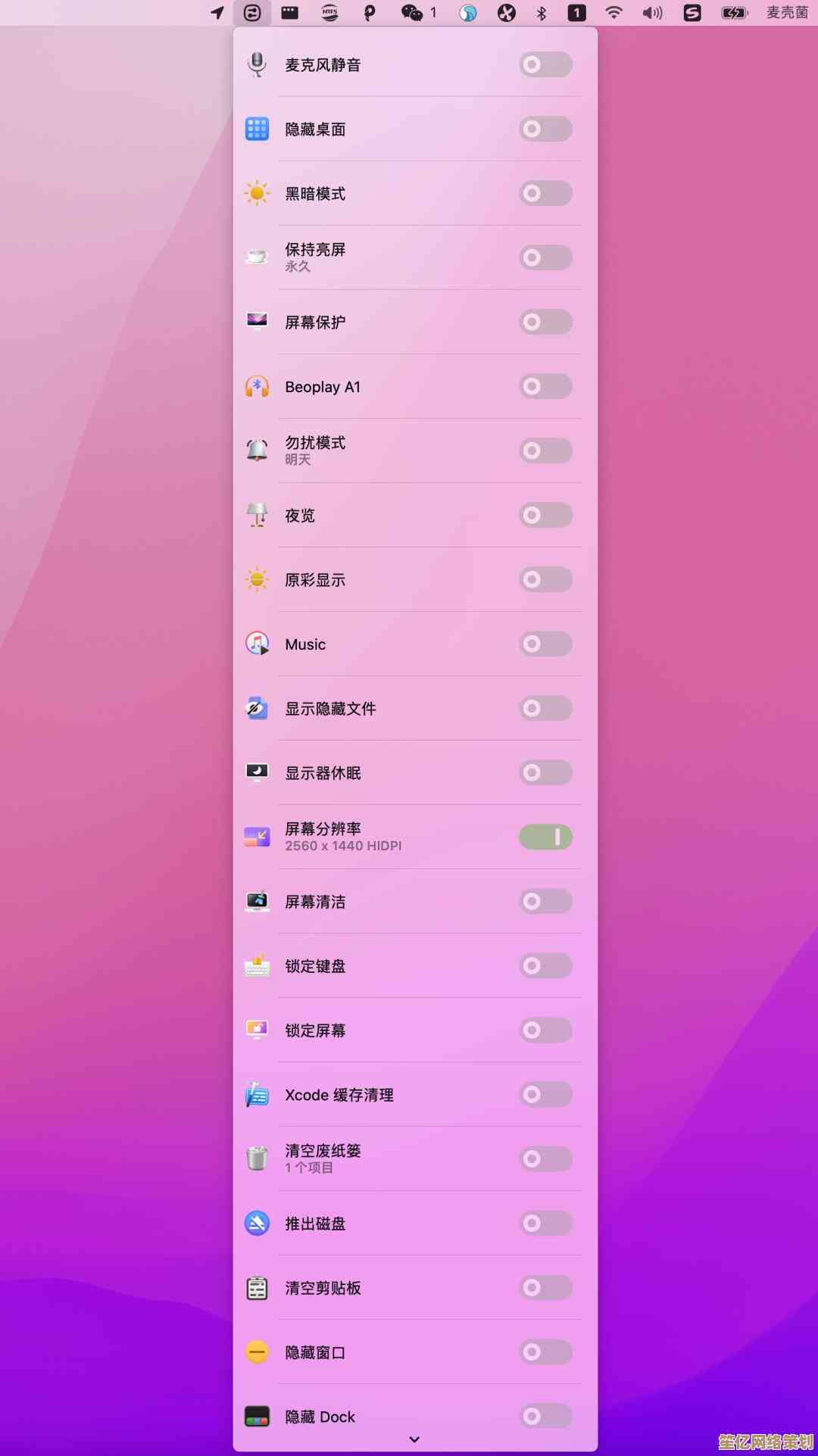818x1456 pixels.
Task: Open the Wi-Fi menu bar icon
Action: (614, 12)
